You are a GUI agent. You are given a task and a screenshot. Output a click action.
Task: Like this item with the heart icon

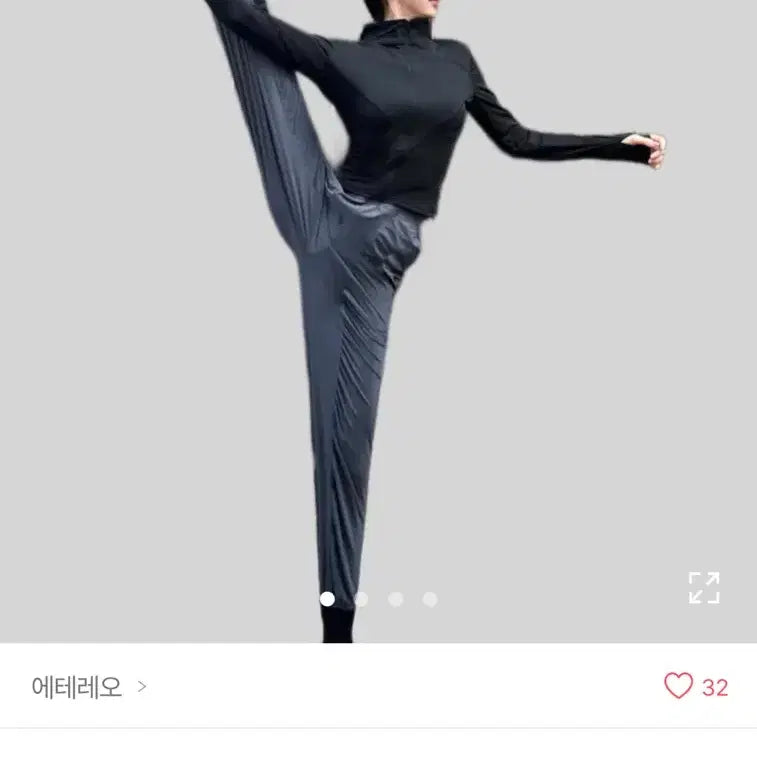tap(678, 686)
